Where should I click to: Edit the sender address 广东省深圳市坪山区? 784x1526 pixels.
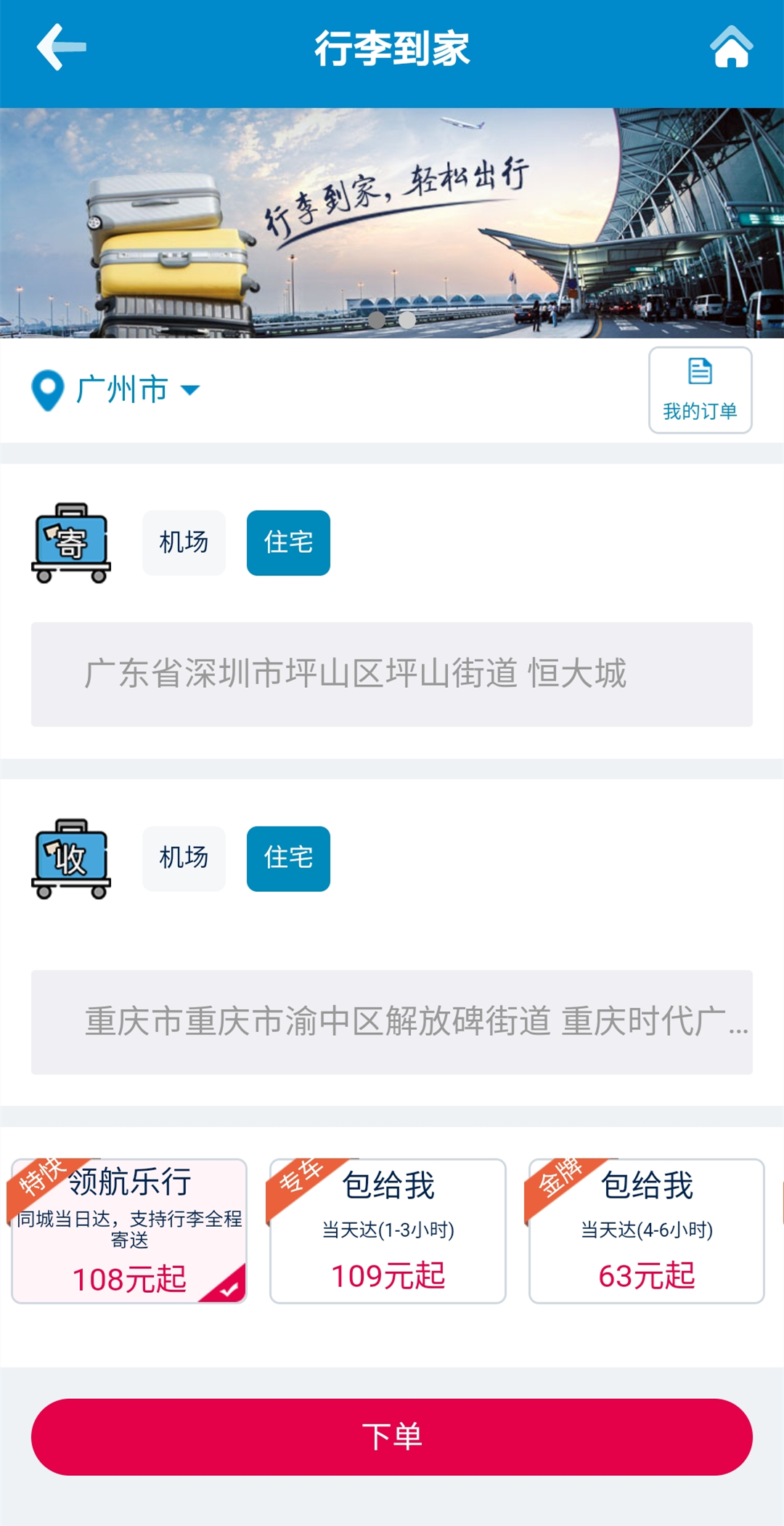(x=391, y=674)
